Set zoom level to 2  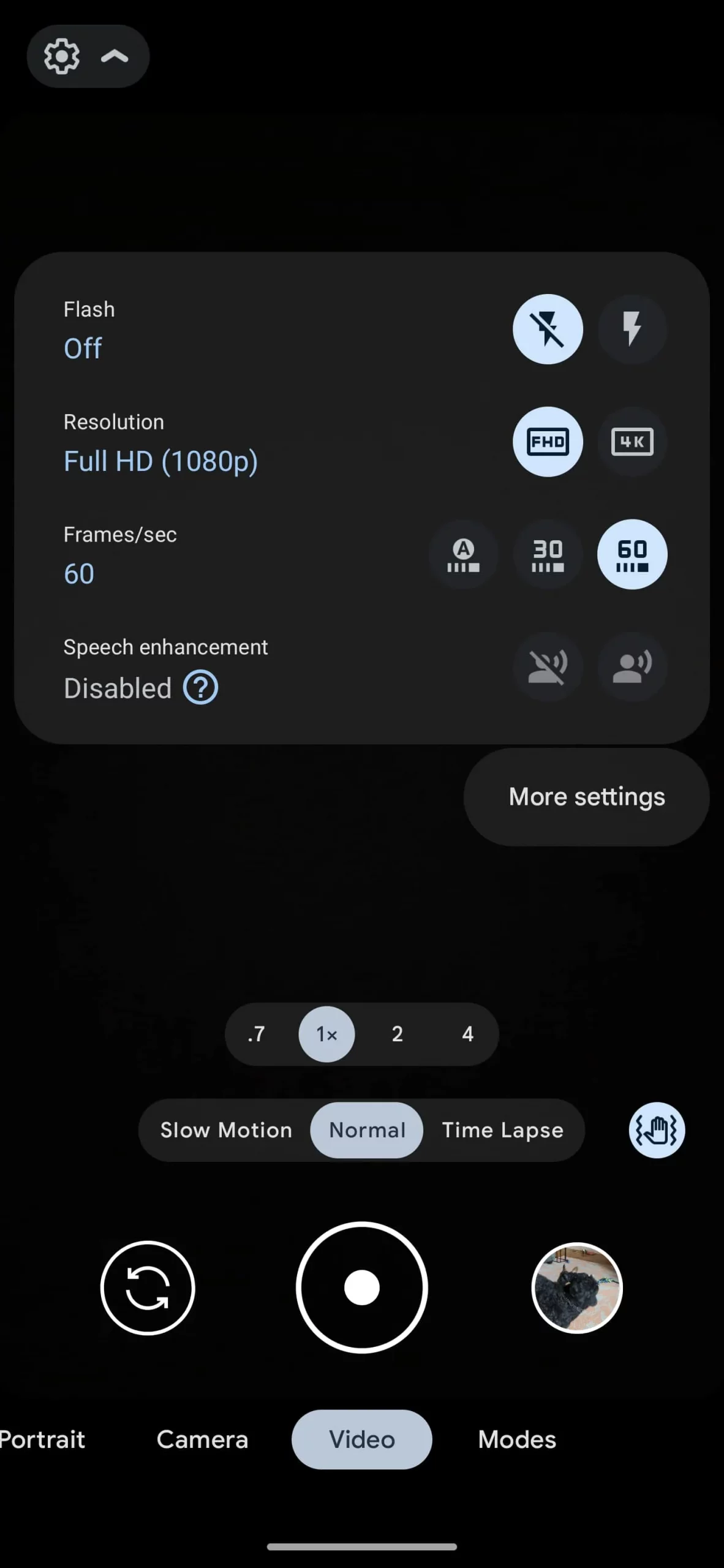397,1034
